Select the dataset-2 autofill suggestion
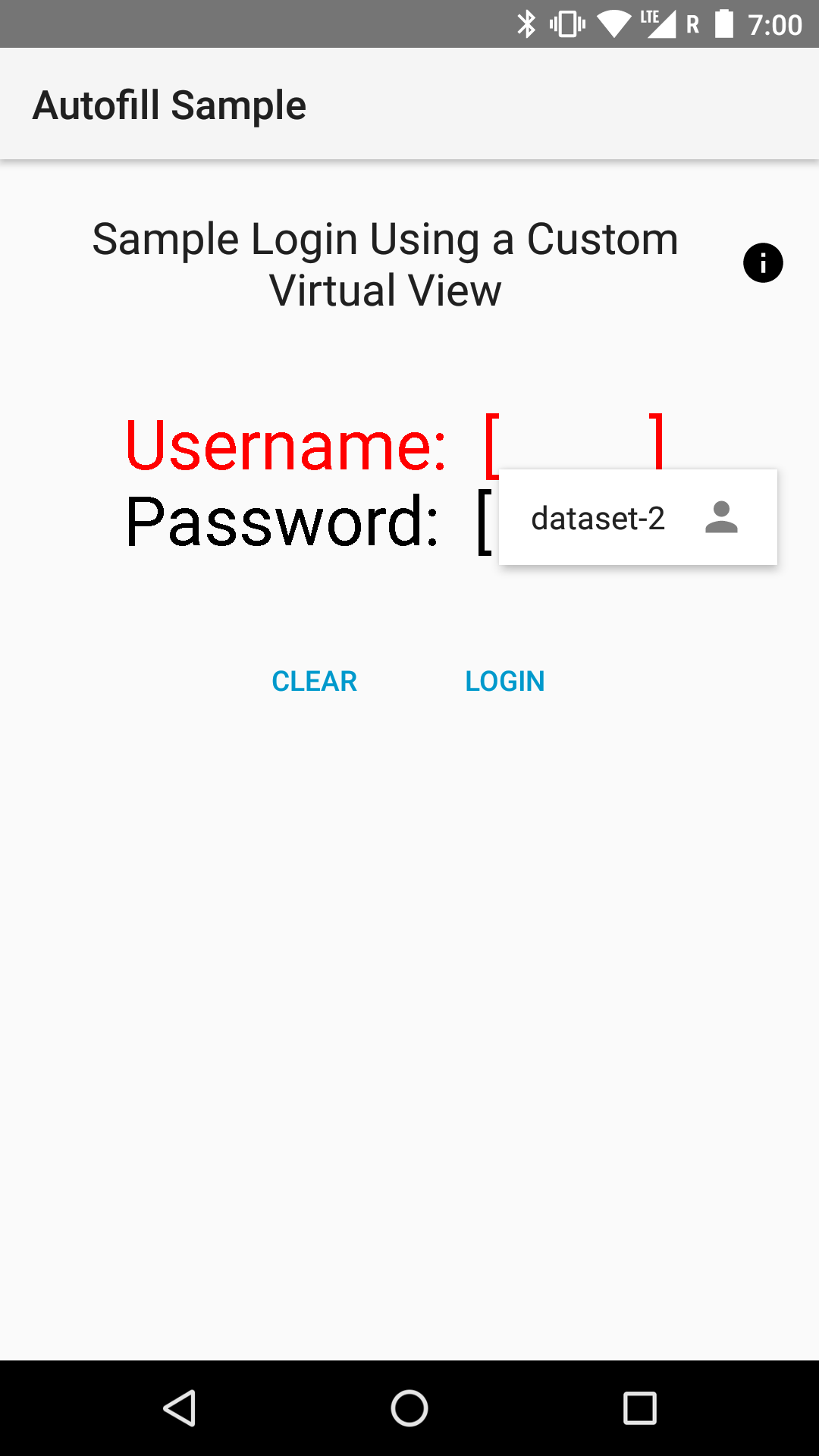Image resolution: width=819 pixels, height=1456 pixels. (x=598, y=518)
